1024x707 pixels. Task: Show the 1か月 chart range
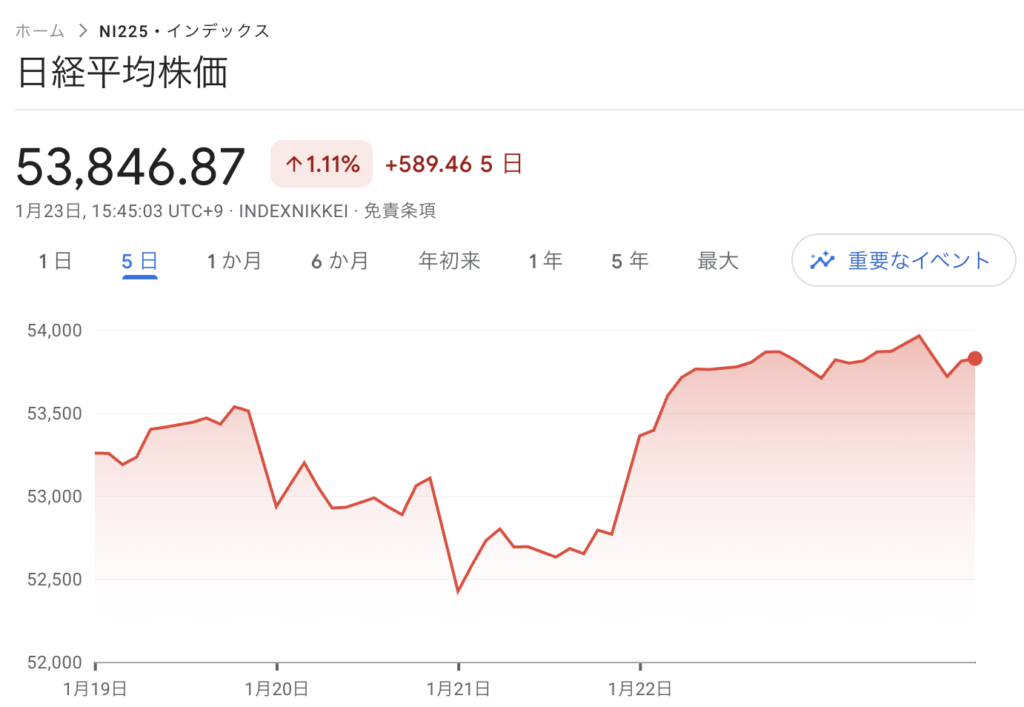(x=234, y=261)
